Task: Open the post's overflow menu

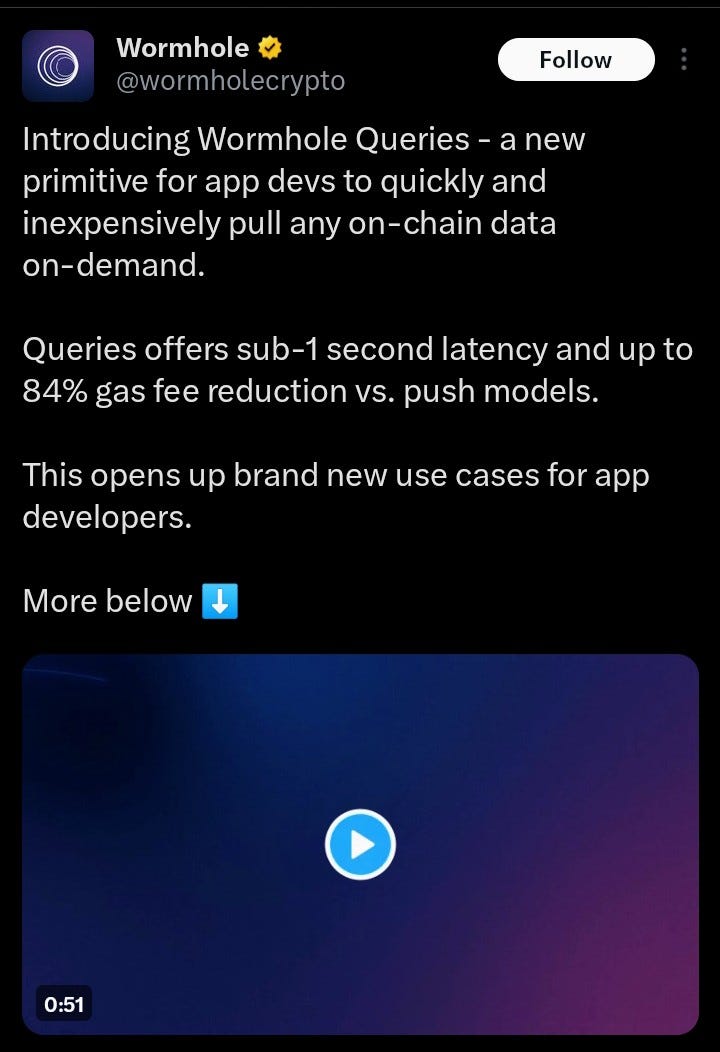Action: coord(684,60)
